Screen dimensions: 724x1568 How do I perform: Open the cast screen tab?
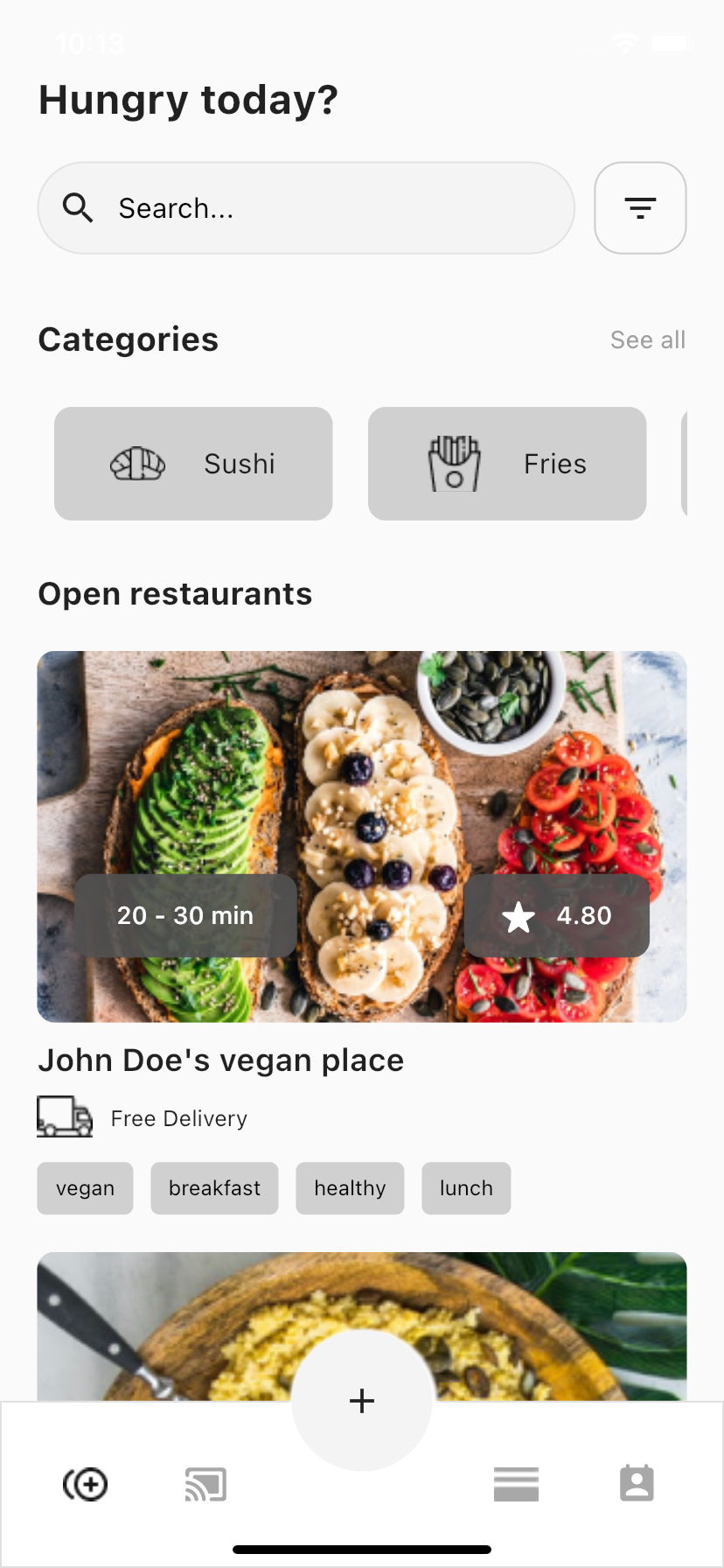[206, 1484]
